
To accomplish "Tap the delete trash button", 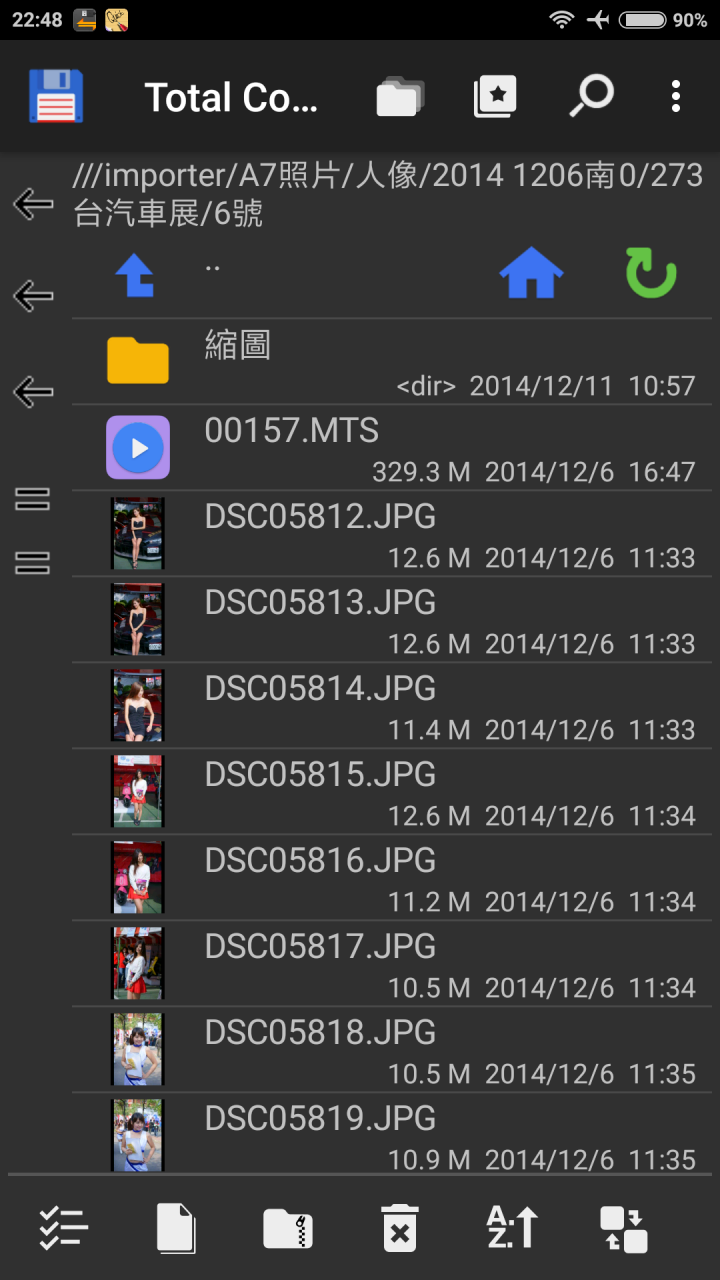I will [x=400, y=1228].
